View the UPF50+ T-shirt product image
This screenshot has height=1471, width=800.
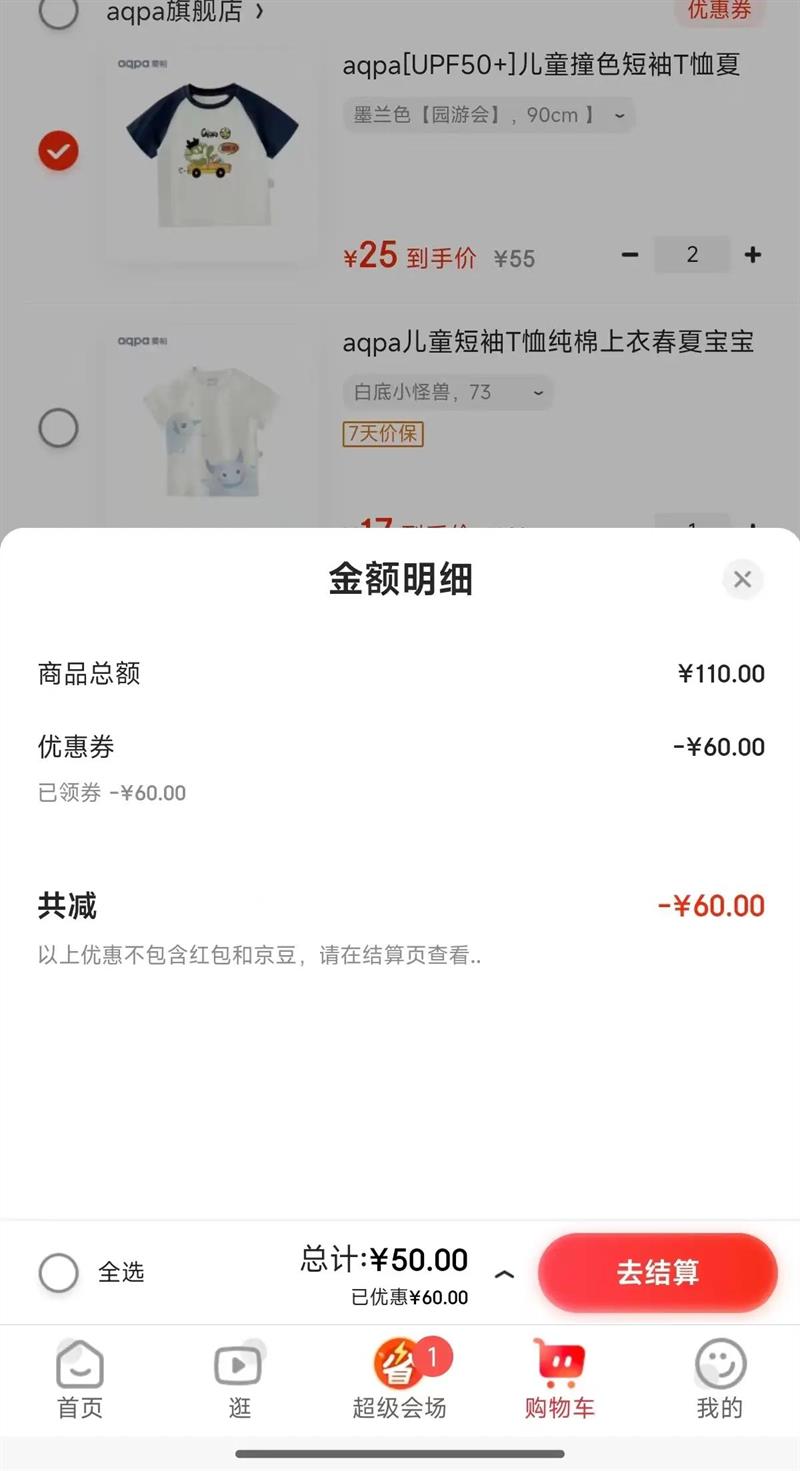pyautogui.click(x=212, y=155)
